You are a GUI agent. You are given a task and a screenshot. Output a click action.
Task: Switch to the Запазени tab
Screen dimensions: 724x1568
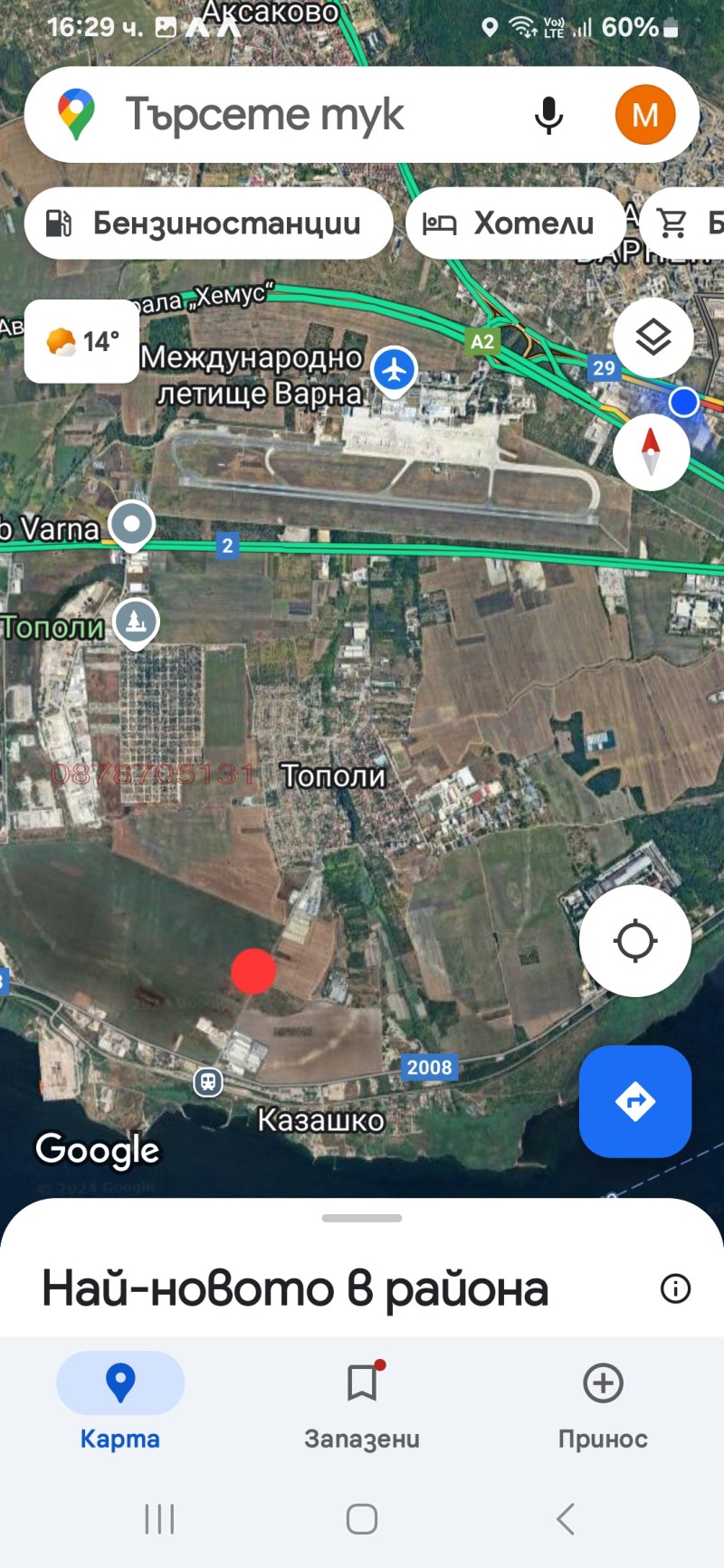tap(362, 1400)
